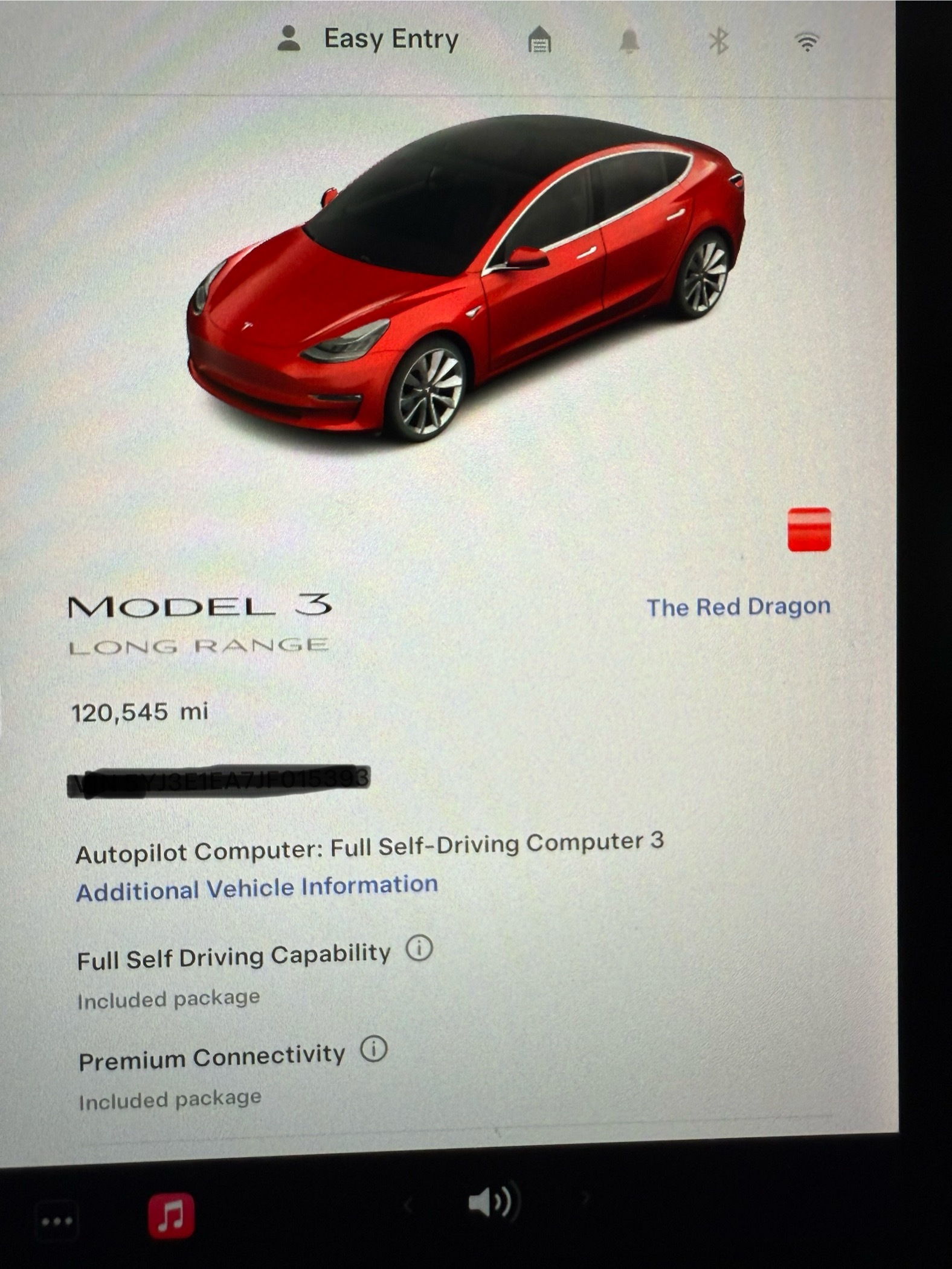The image size is (952, 1269).
Task: Show info for Premium Connectivity
Action: pyautogui.click(x=374, y=1050)
